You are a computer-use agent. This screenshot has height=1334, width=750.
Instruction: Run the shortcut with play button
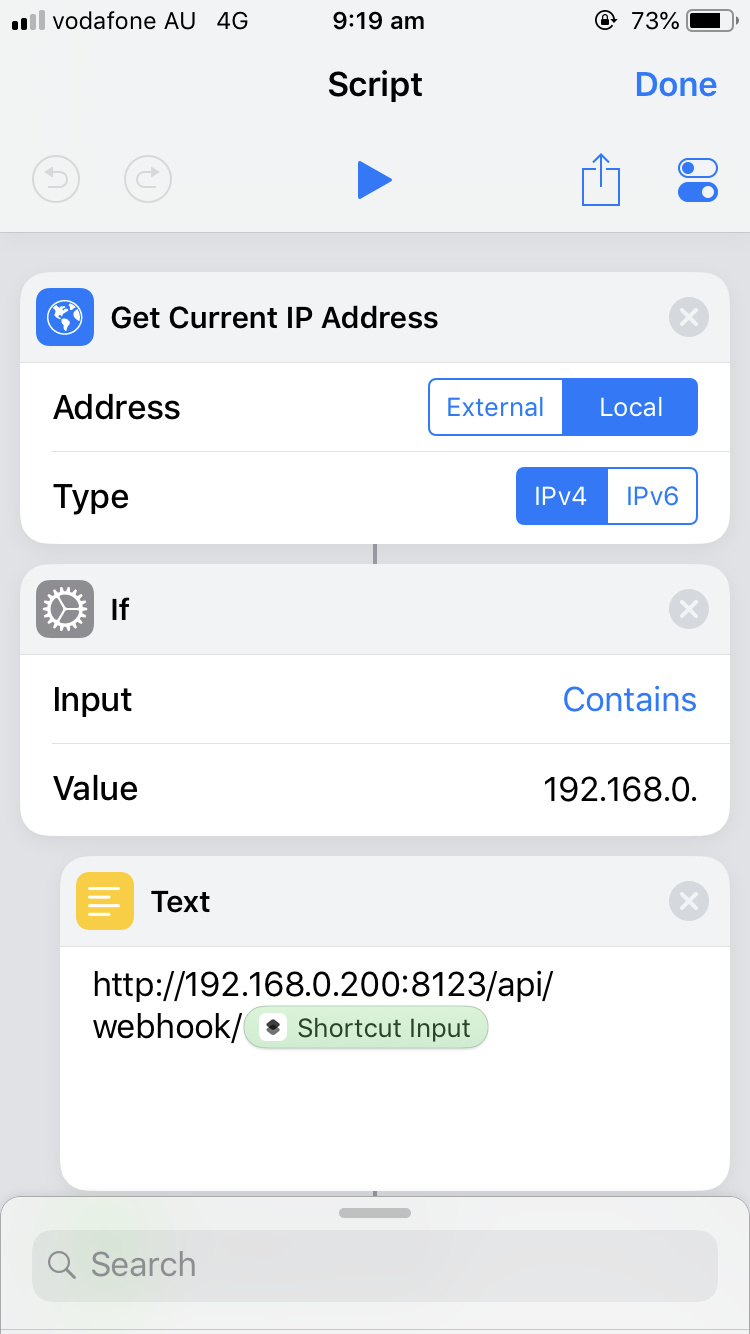pos(374,180)
